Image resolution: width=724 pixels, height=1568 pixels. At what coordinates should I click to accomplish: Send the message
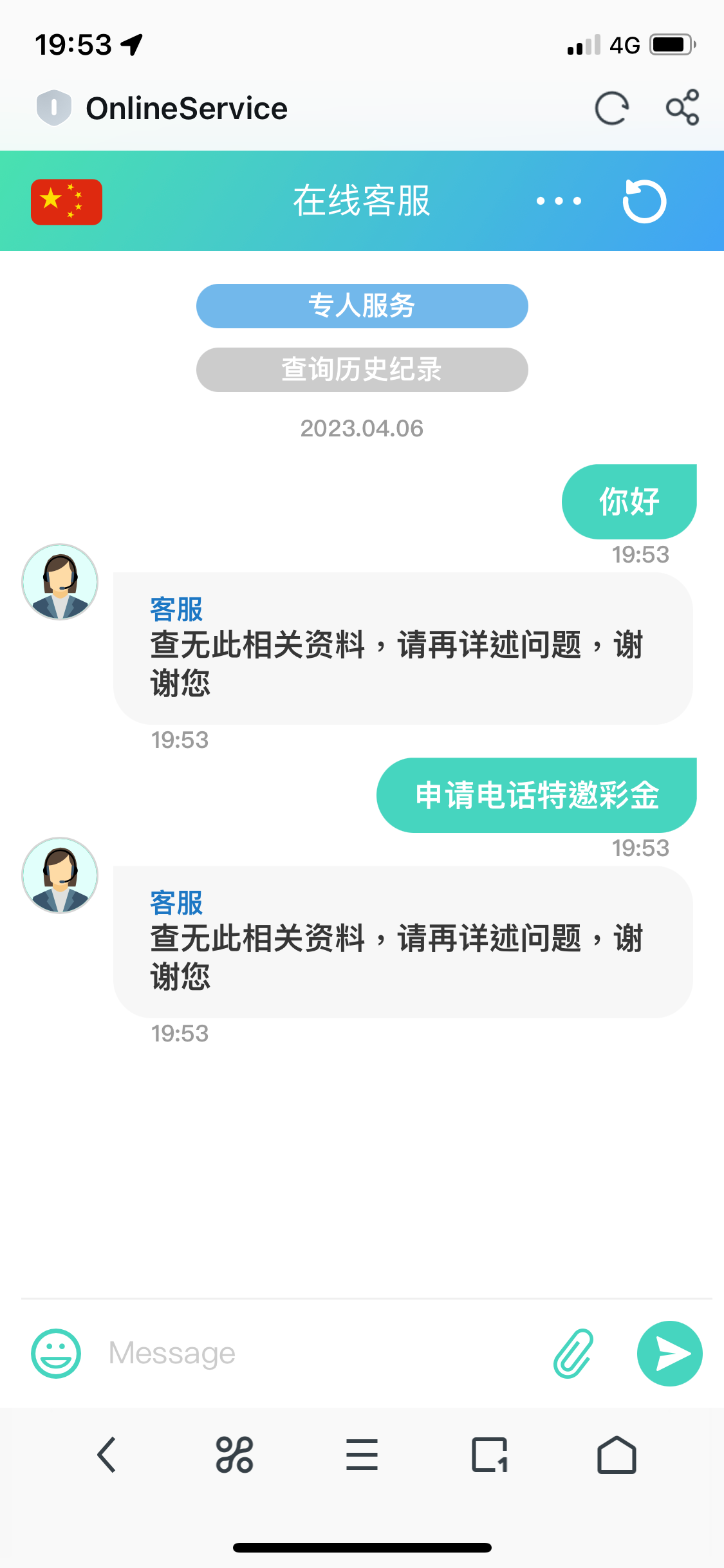[669, 1353]
